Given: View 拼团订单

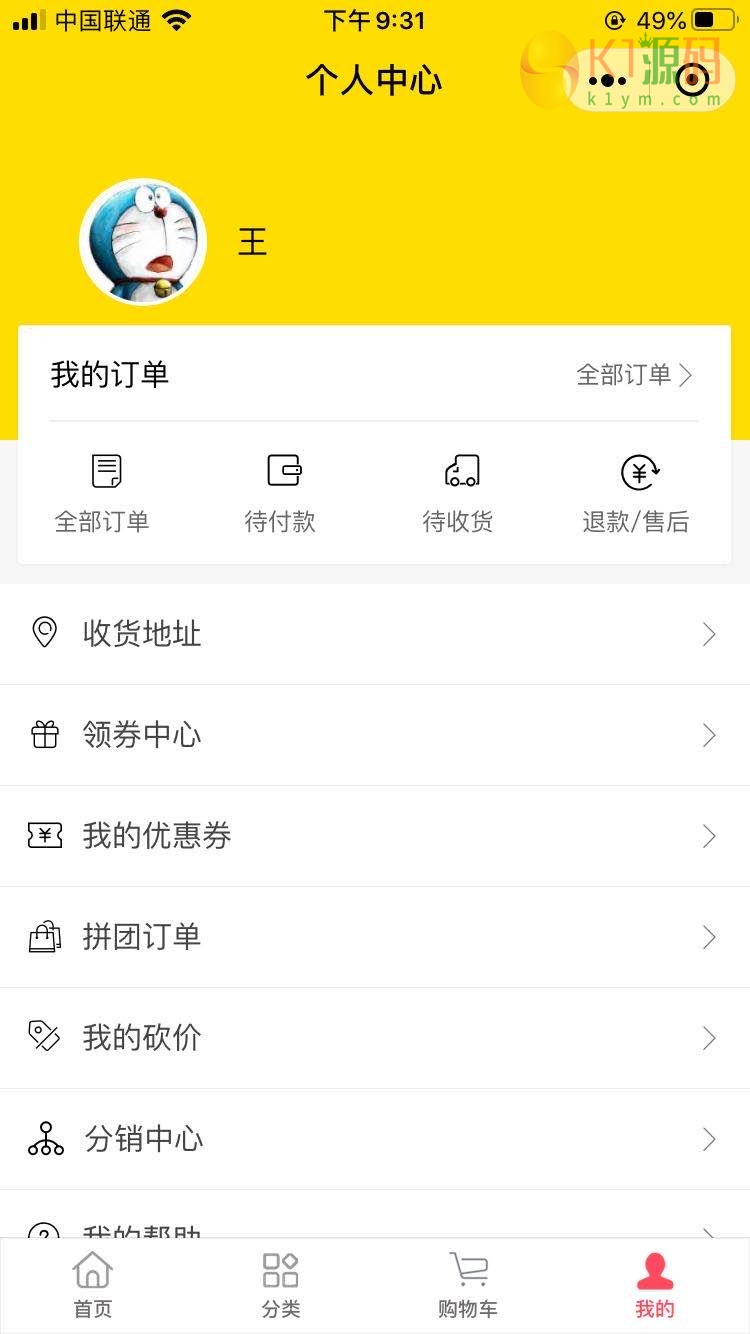Looking at the screenshot, I should coord(375,937).
